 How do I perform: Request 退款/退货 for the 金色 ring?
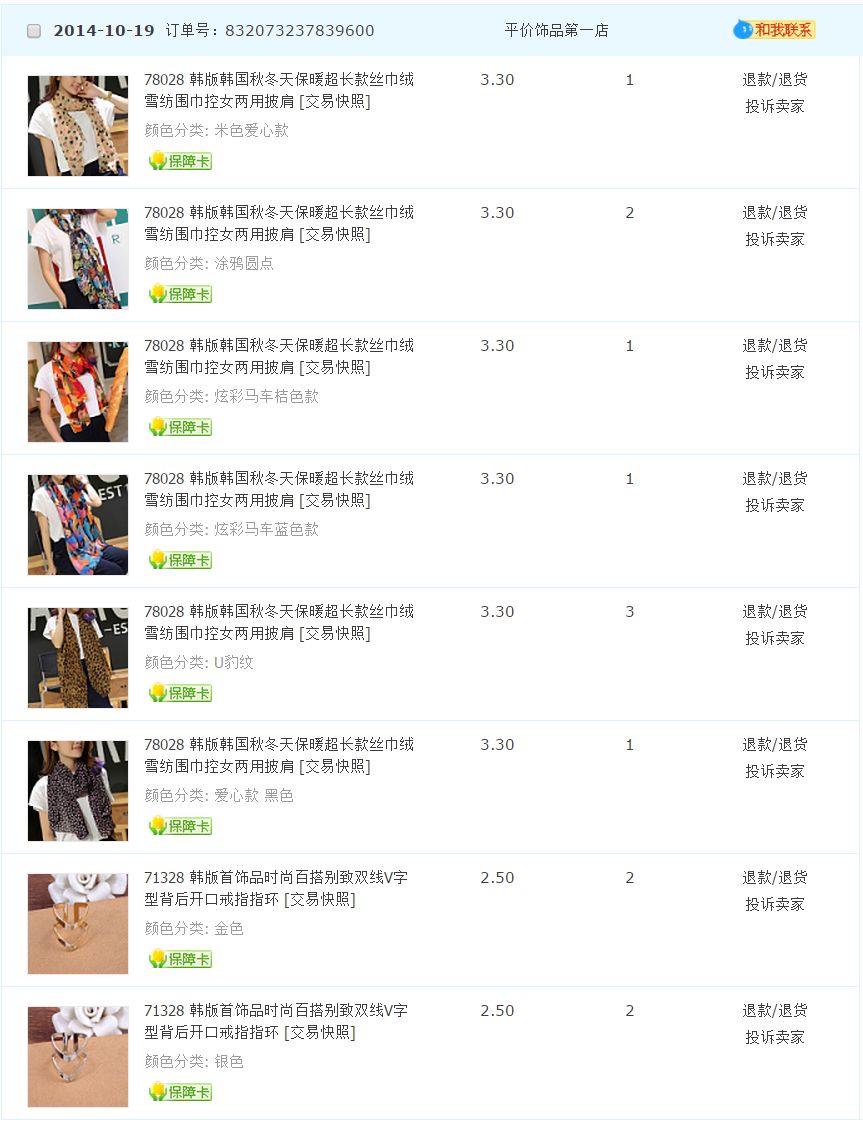775,878
